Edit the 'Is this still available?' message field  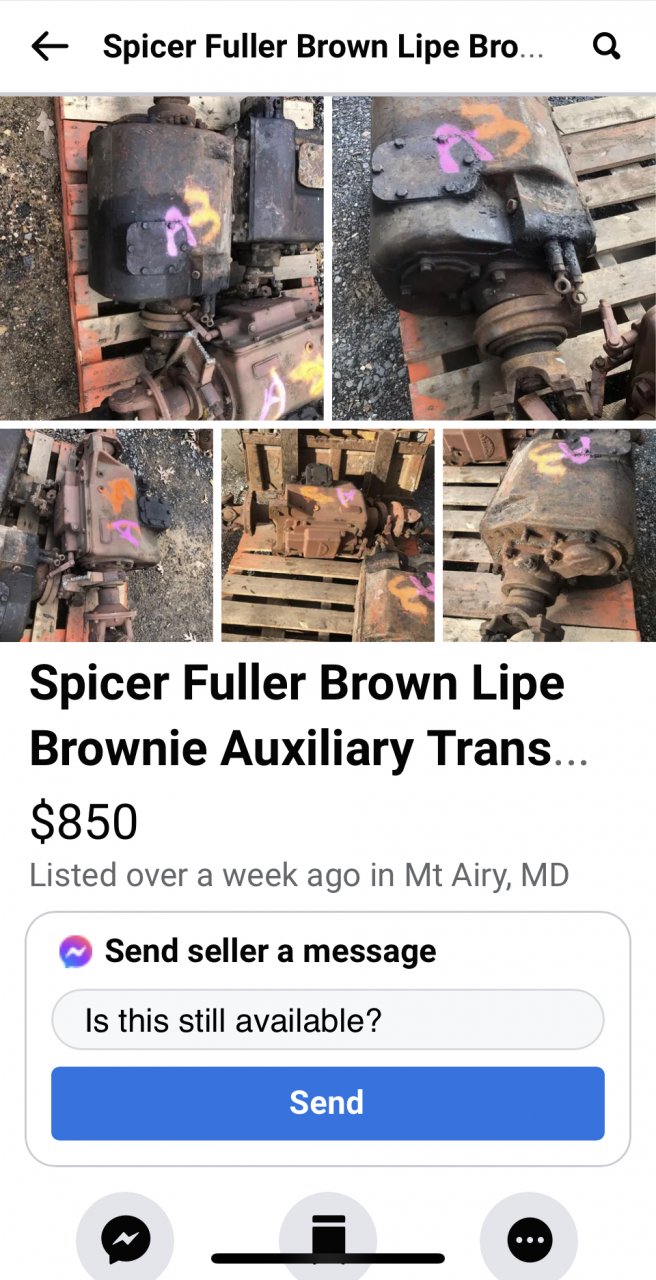coord(328,1020)
